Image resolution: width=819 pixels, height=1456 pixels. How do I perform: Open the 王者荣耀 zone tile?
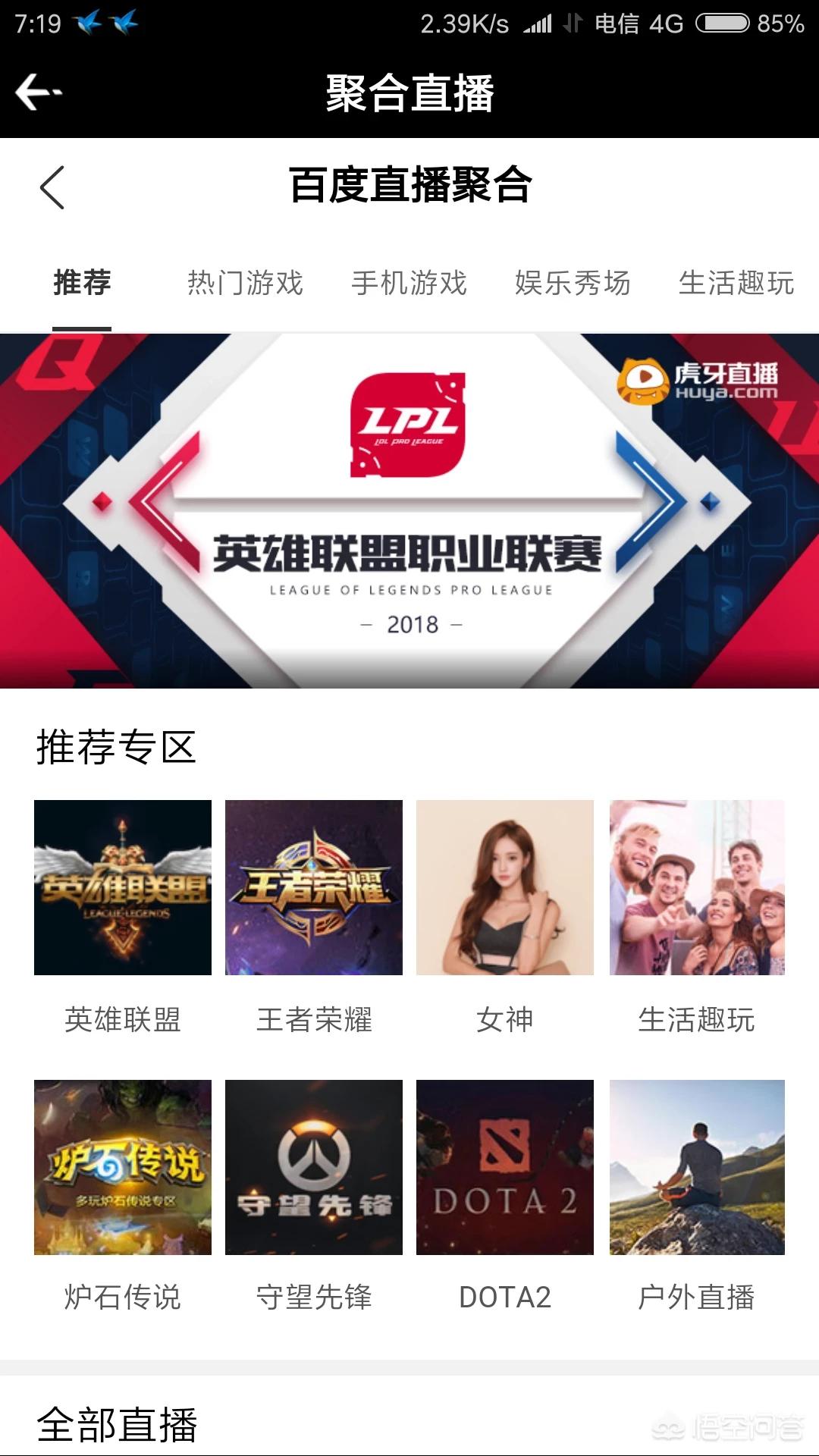pyautogui.click(x=314, y=887)
